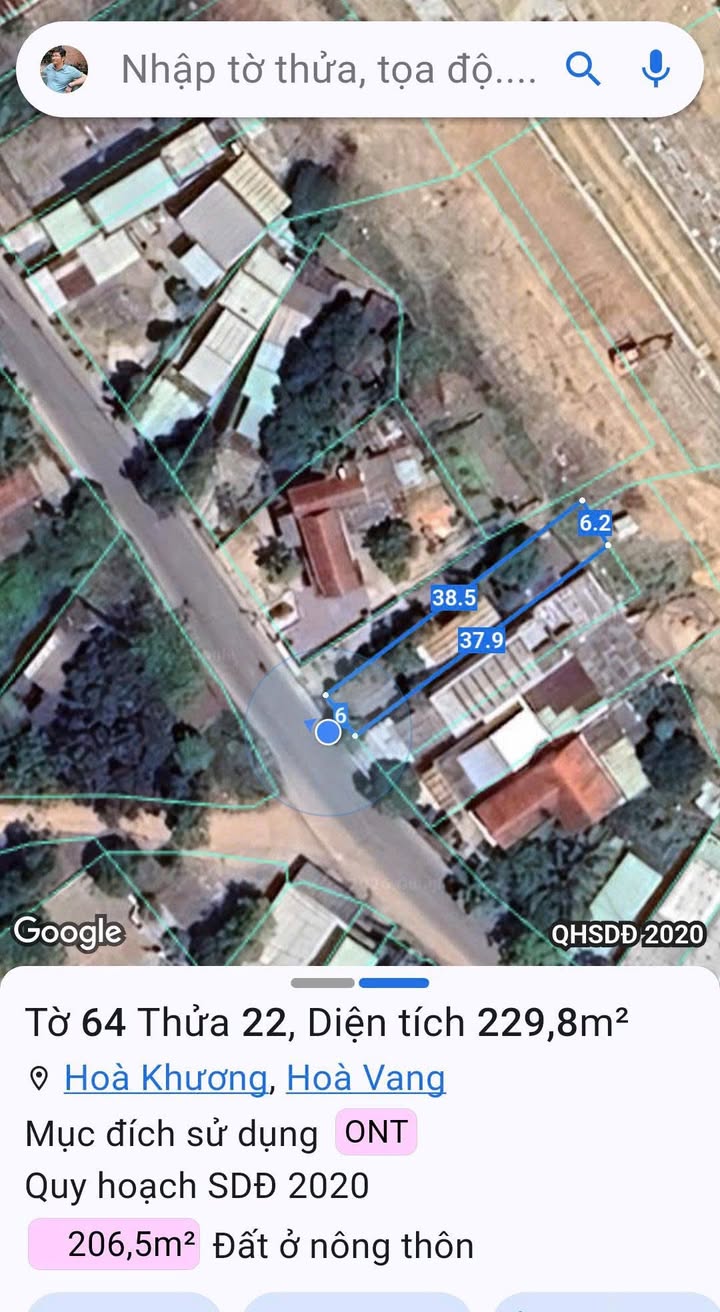This screenshot has height=1312, width=720.
Task: Select the first page indicator of the panel
Action: coord(322,983)
